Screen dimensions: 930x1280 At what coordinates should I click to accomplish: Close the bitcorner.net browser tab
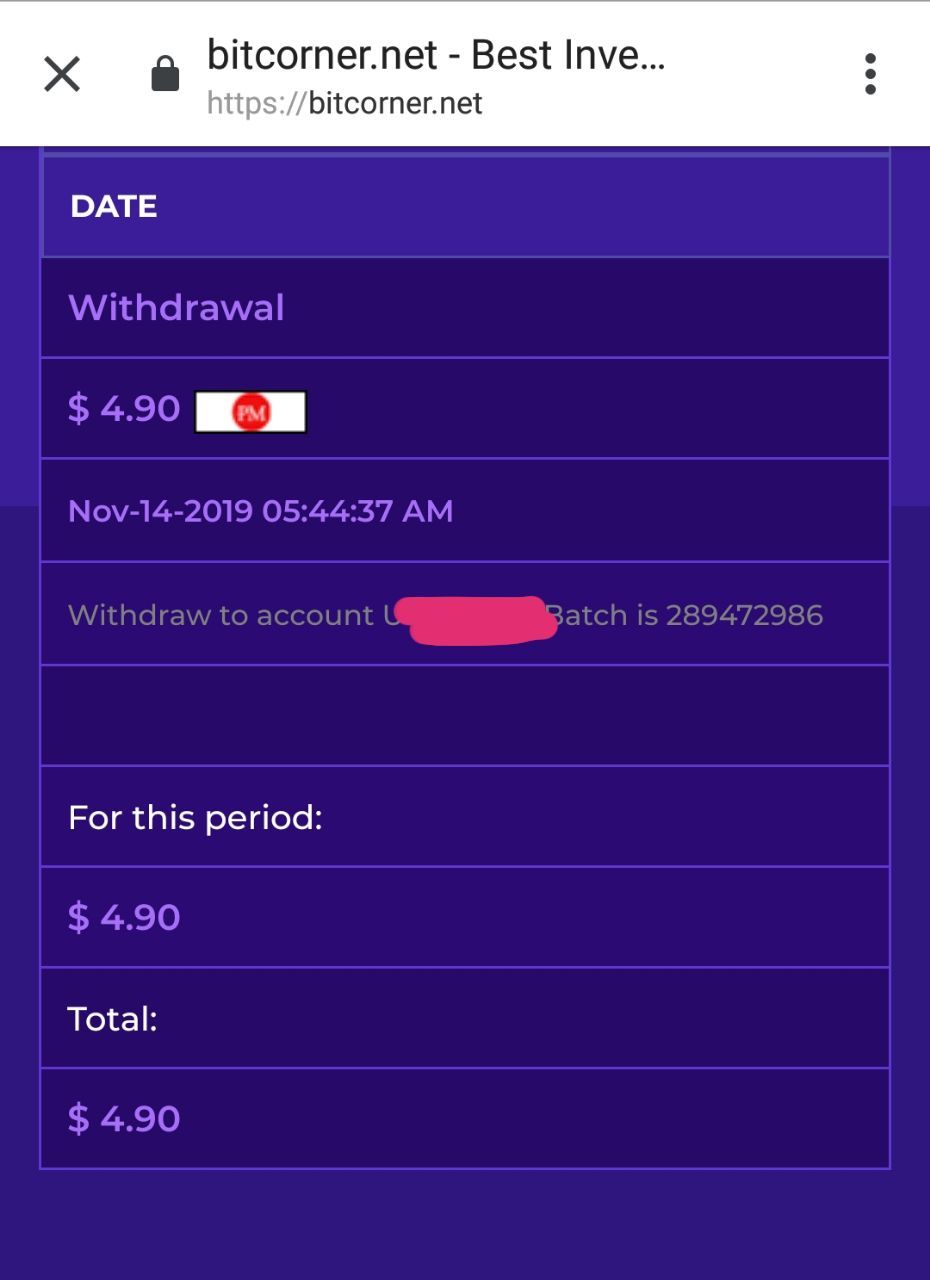point(62,74)
